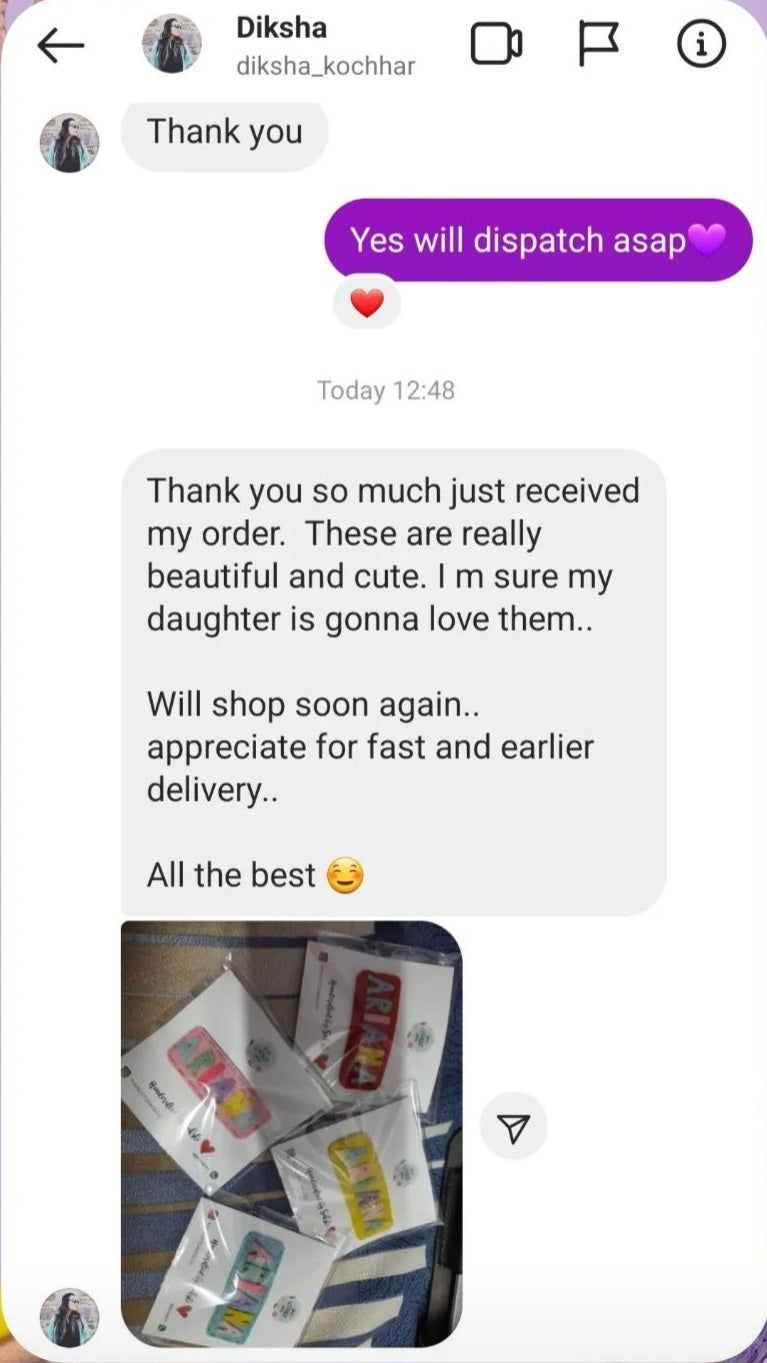Open the received photo of hair clips
Viewport: 767px width, 1363px height.
[291, 1133]
